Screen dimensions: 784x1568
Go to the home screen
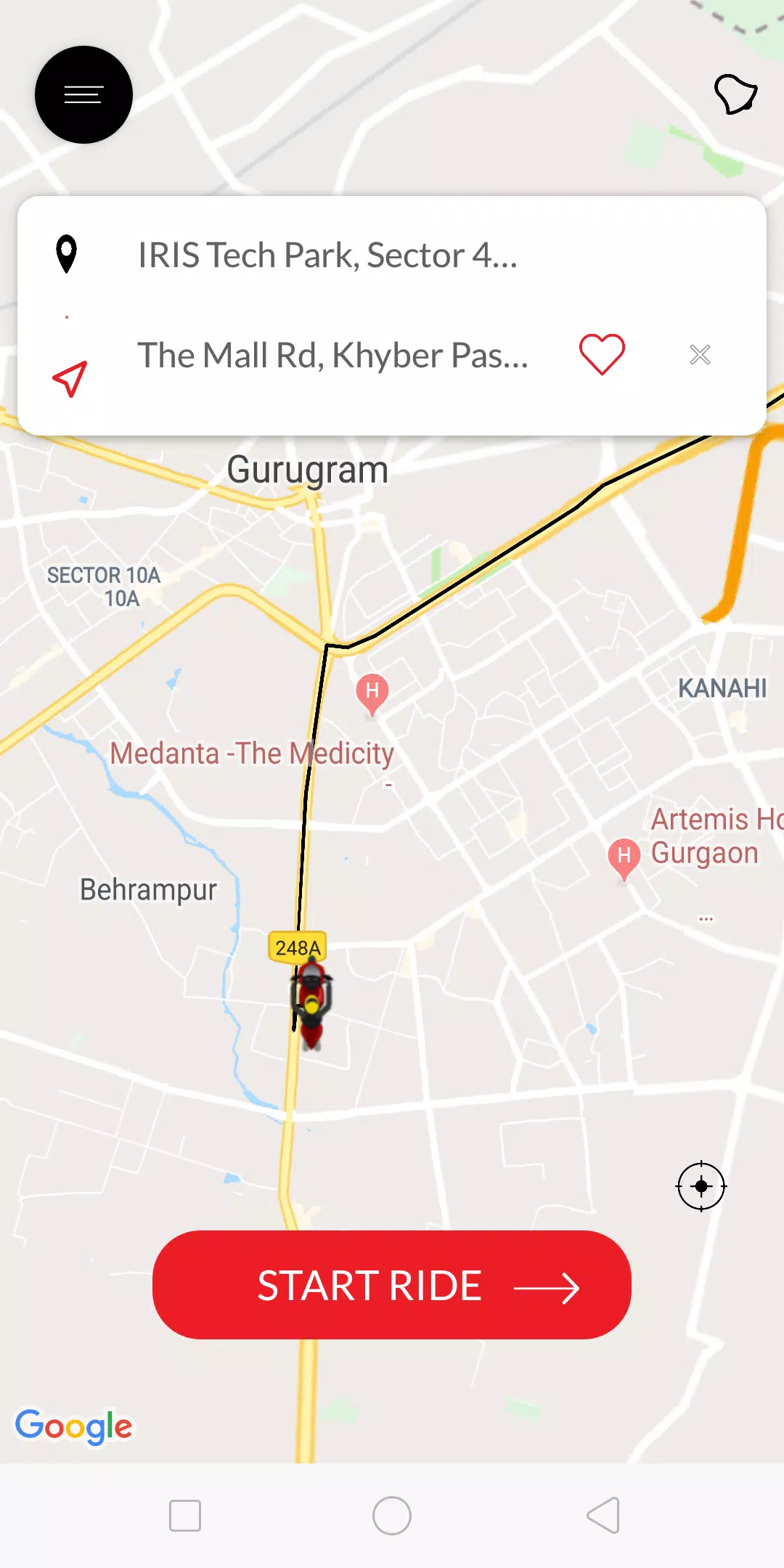pos(392,1516)
